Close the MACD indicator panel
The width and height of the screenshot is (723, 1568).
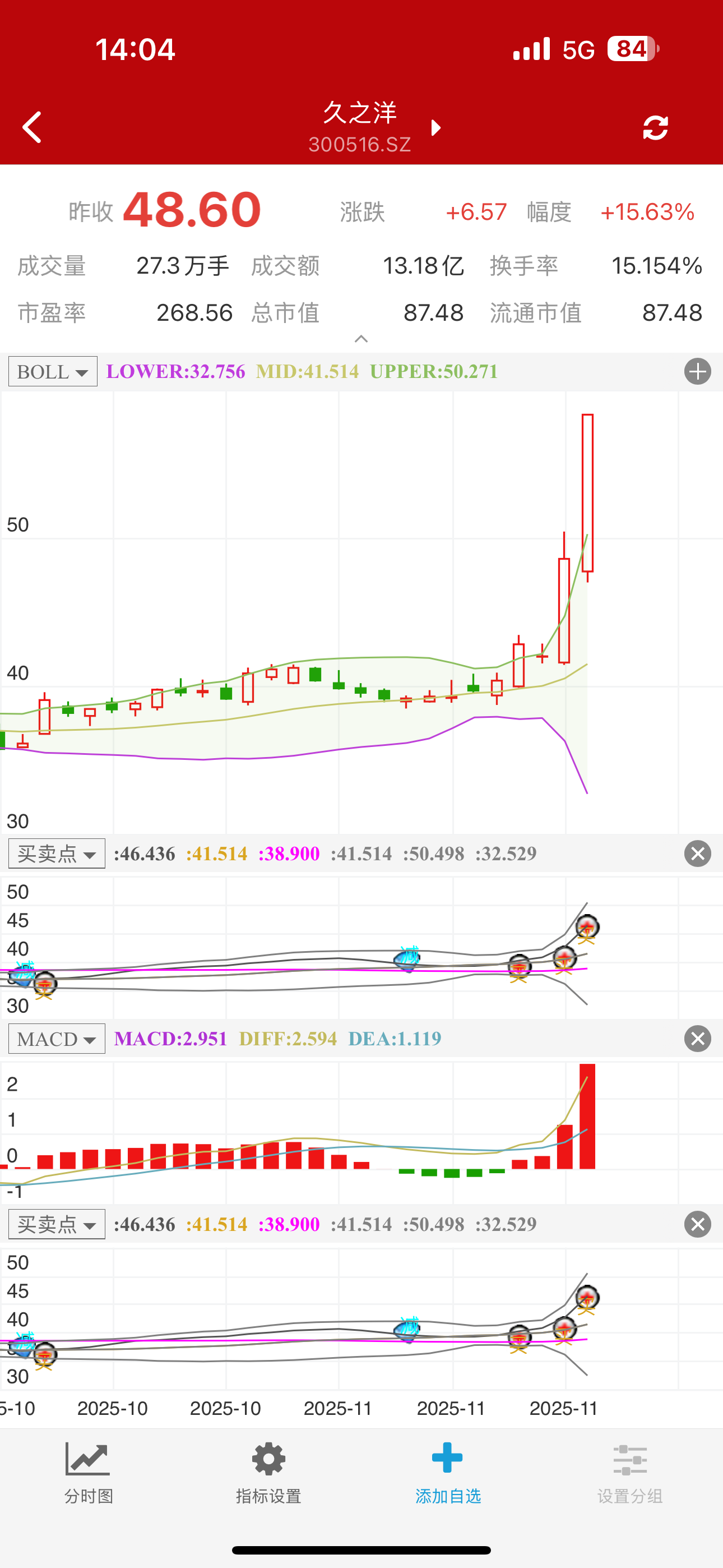697,1039
